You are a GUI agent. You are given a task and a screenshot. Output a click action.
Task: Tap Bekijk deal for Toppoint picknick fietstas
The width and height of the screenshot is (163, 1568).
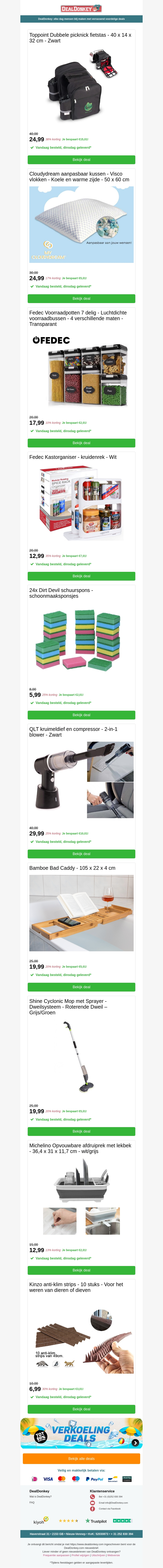click(x=81, y=159)
